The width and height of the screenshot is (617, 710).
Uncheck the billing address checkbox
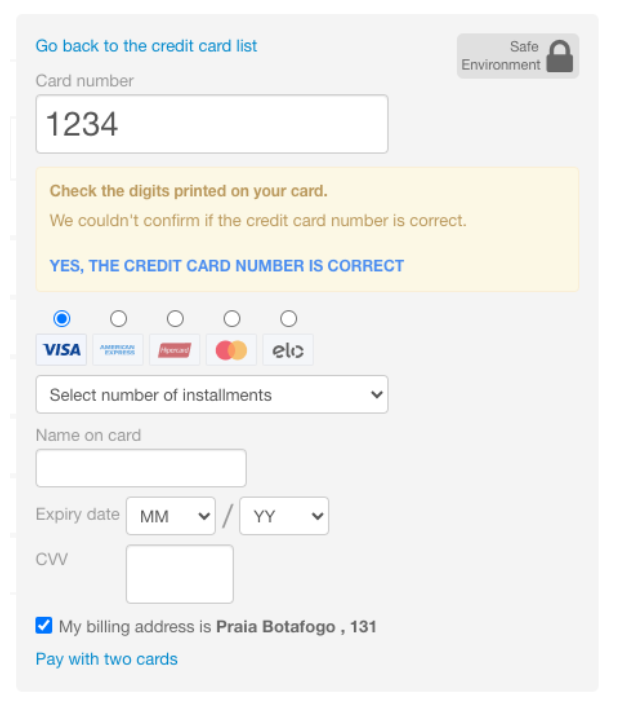[44, 626]
